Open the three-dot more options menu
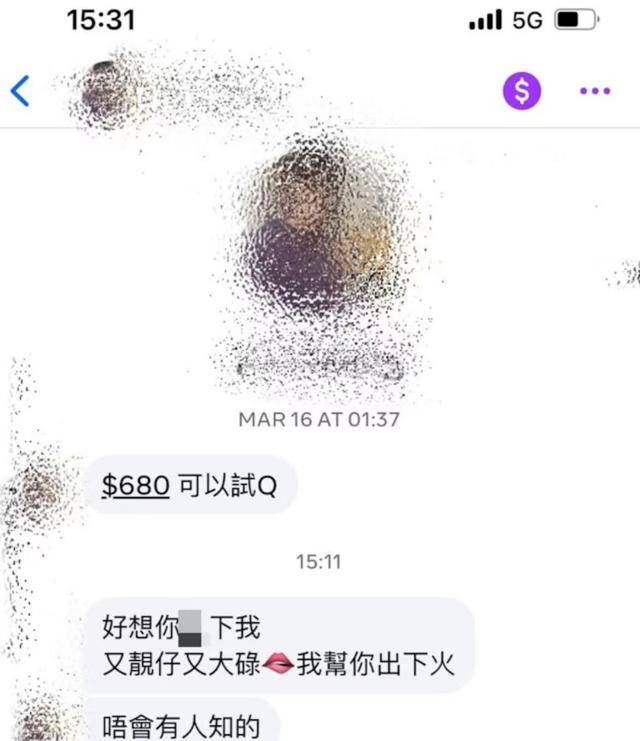This screenshot has width=640, height=741. (595, 91)
